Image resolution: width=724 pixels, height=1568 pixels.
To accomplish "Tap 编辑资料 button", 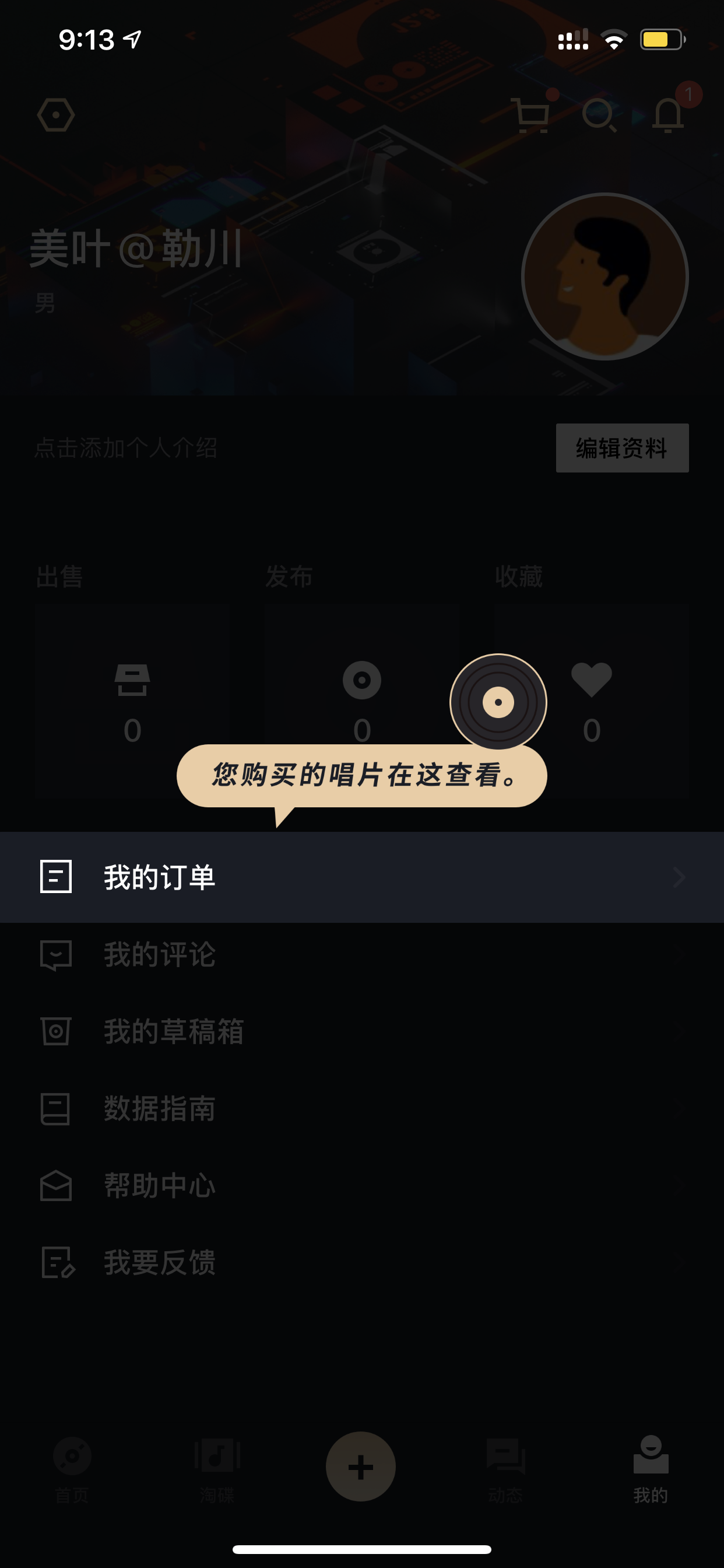I will tap(622, 448).
